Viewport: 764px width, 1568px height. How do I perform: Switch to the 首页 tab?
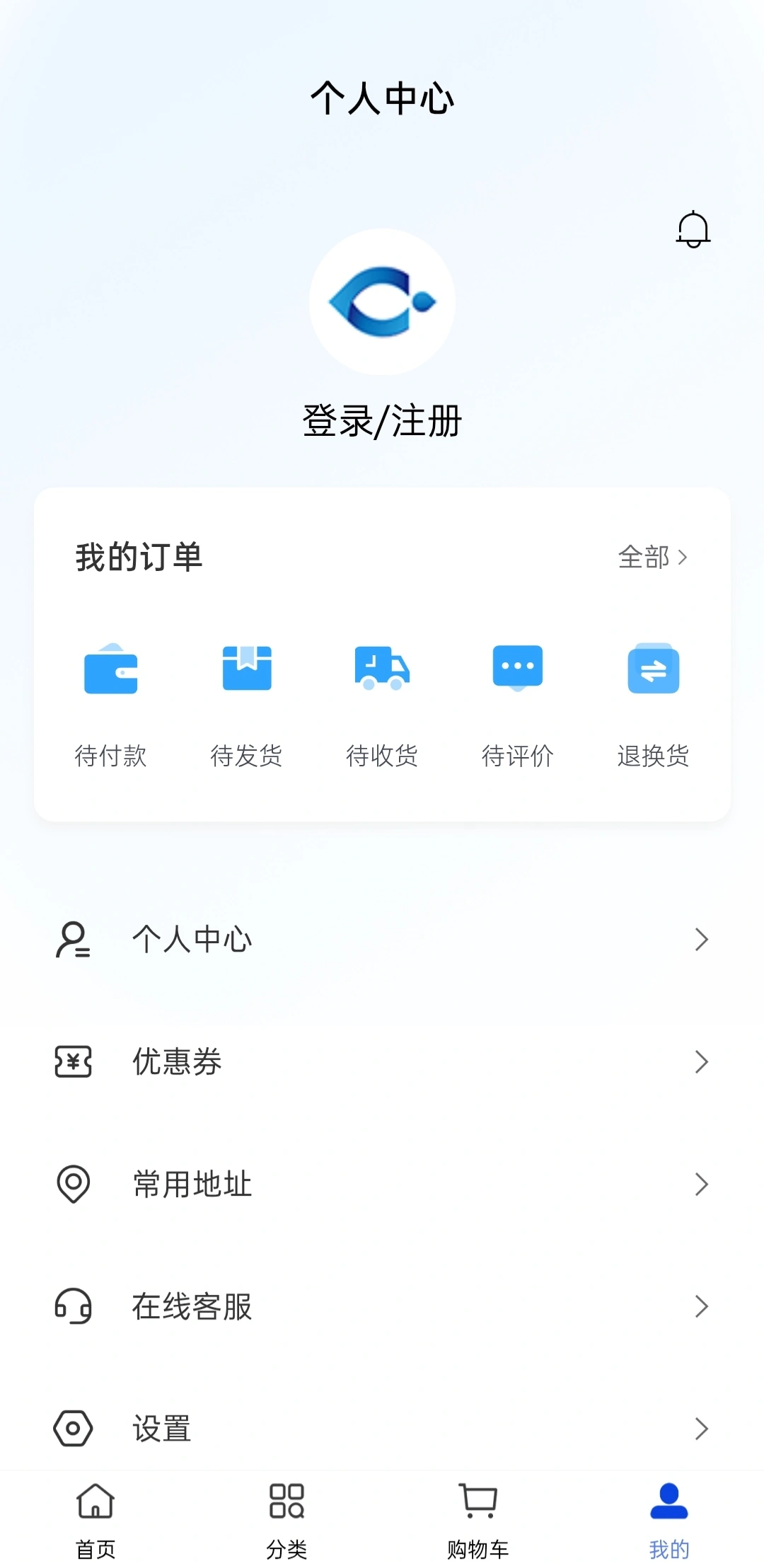coord(95,1518)
